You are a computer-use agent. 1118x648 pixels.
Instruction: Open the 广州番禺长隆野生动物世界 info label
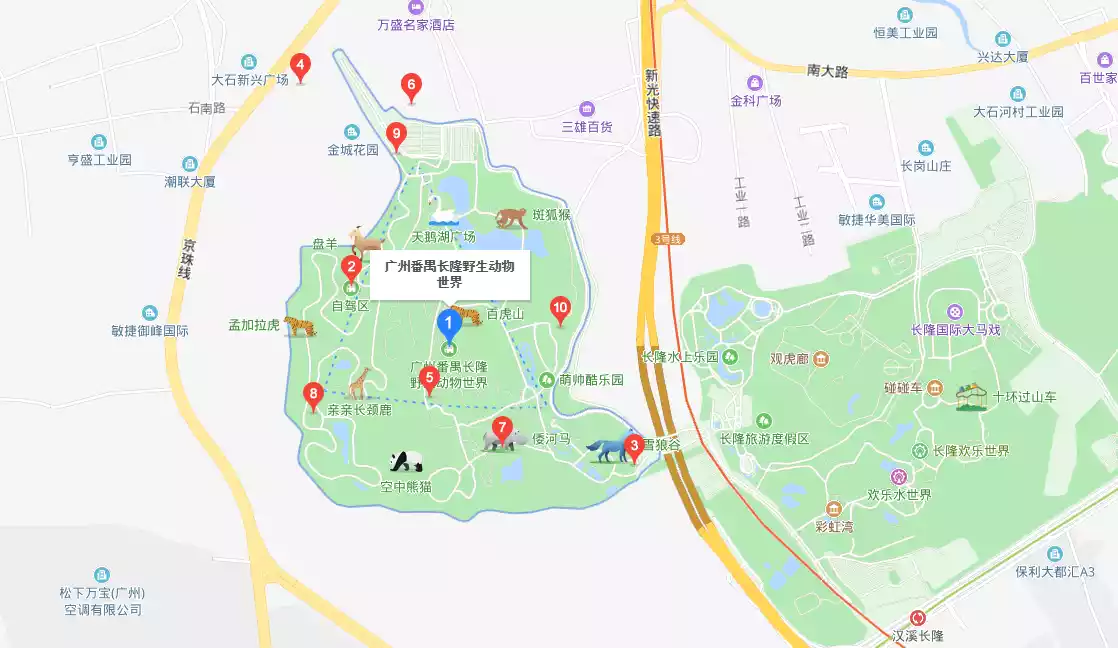point(449,274)
